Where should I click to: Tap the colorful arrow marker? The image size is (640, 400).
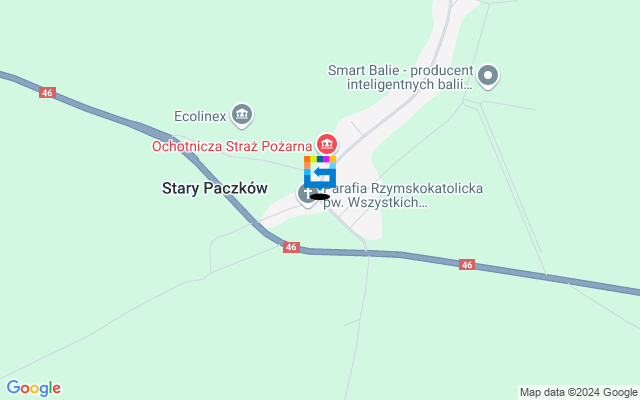tap(320, 172)
